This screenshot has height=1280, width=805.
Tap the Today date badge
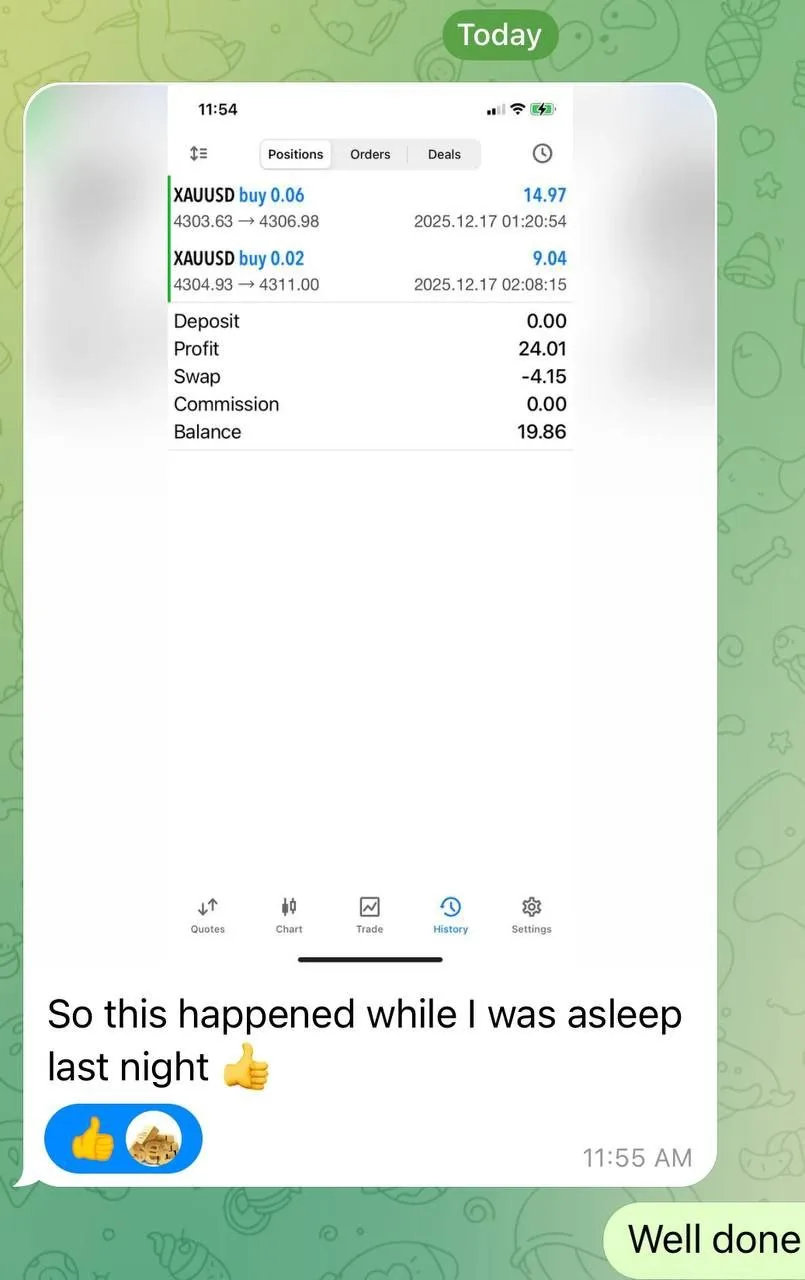point(499,35)
